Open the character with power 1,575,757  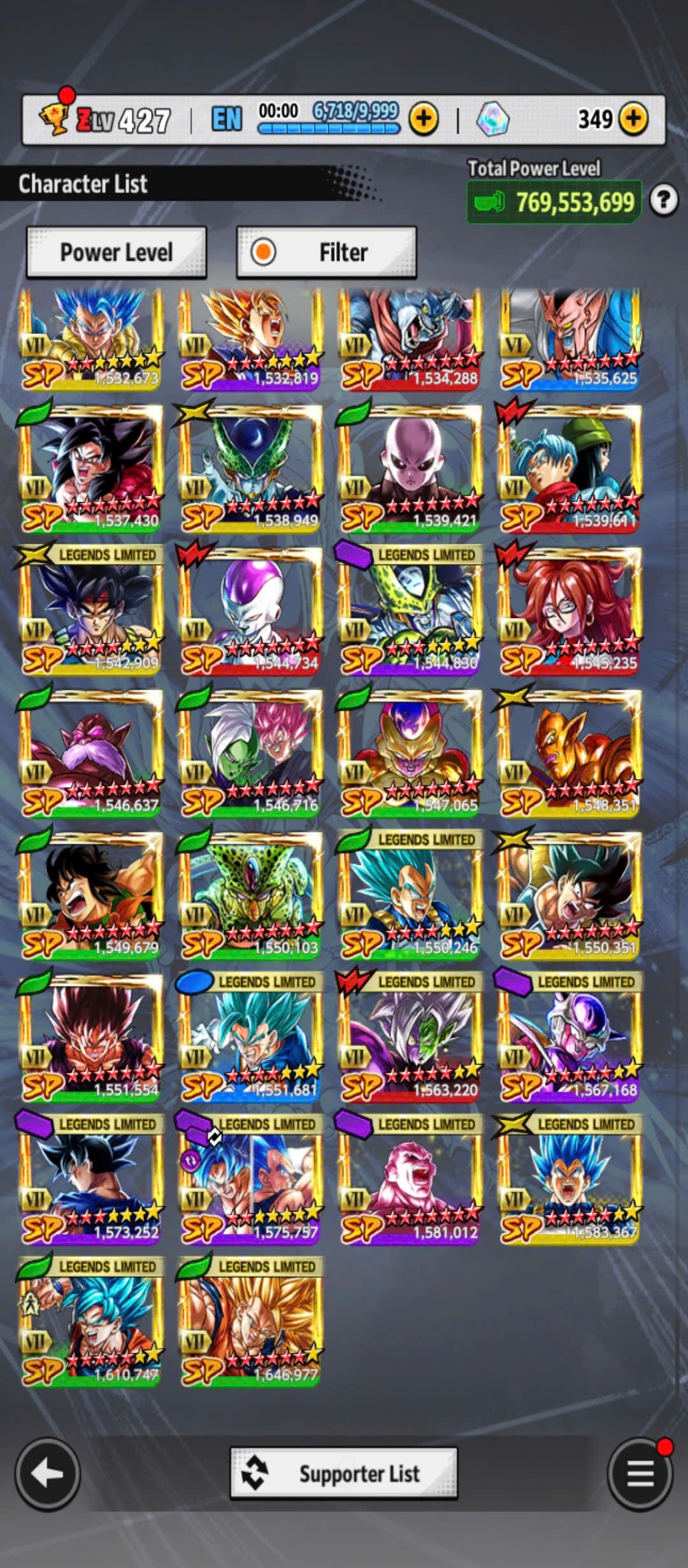(x=250, y=1180)
